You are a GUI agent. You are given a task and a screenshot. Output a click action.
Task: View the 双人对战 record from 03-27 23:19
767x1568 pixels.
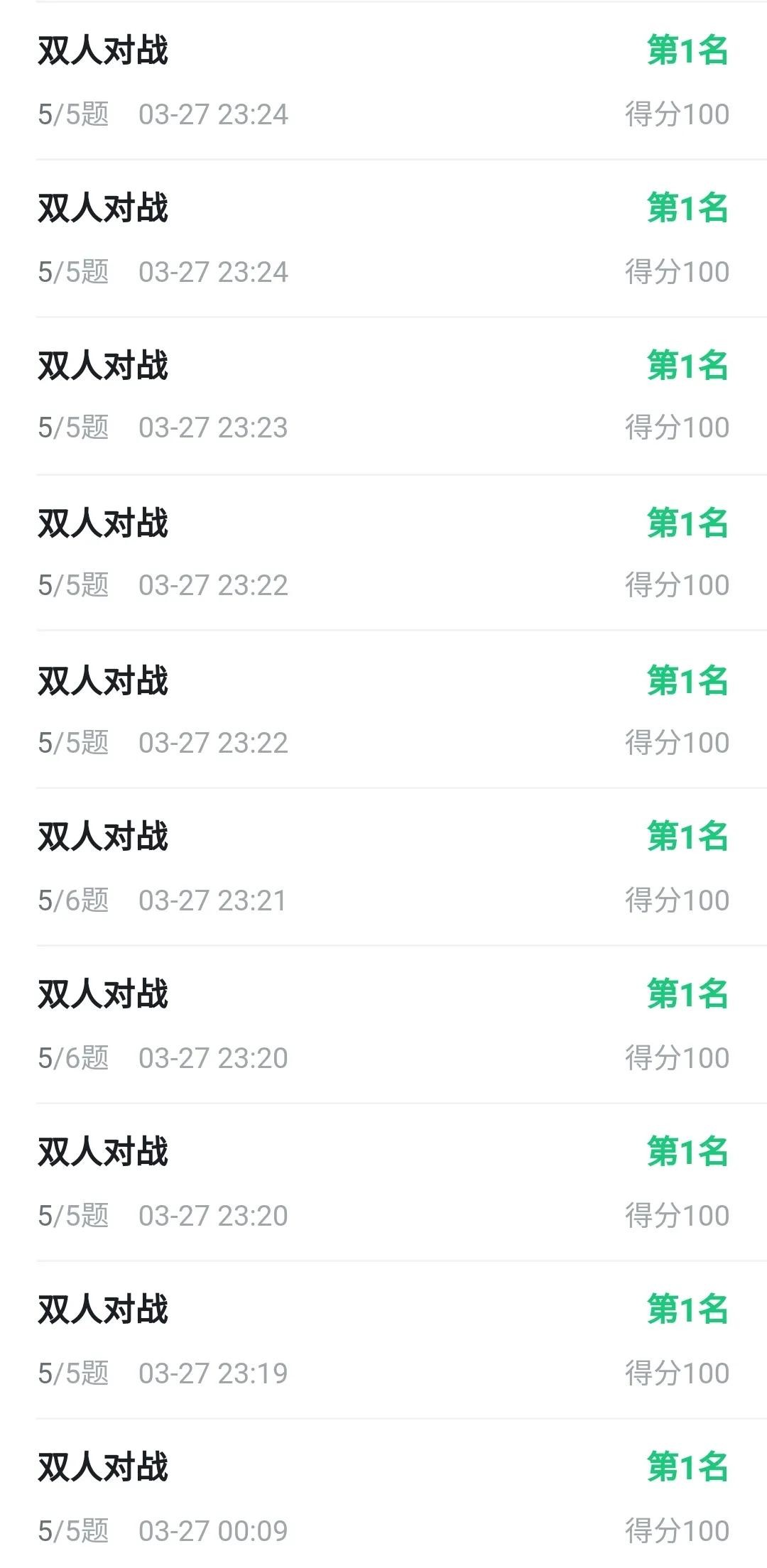pyautogui.click(x=383, y=1340)
